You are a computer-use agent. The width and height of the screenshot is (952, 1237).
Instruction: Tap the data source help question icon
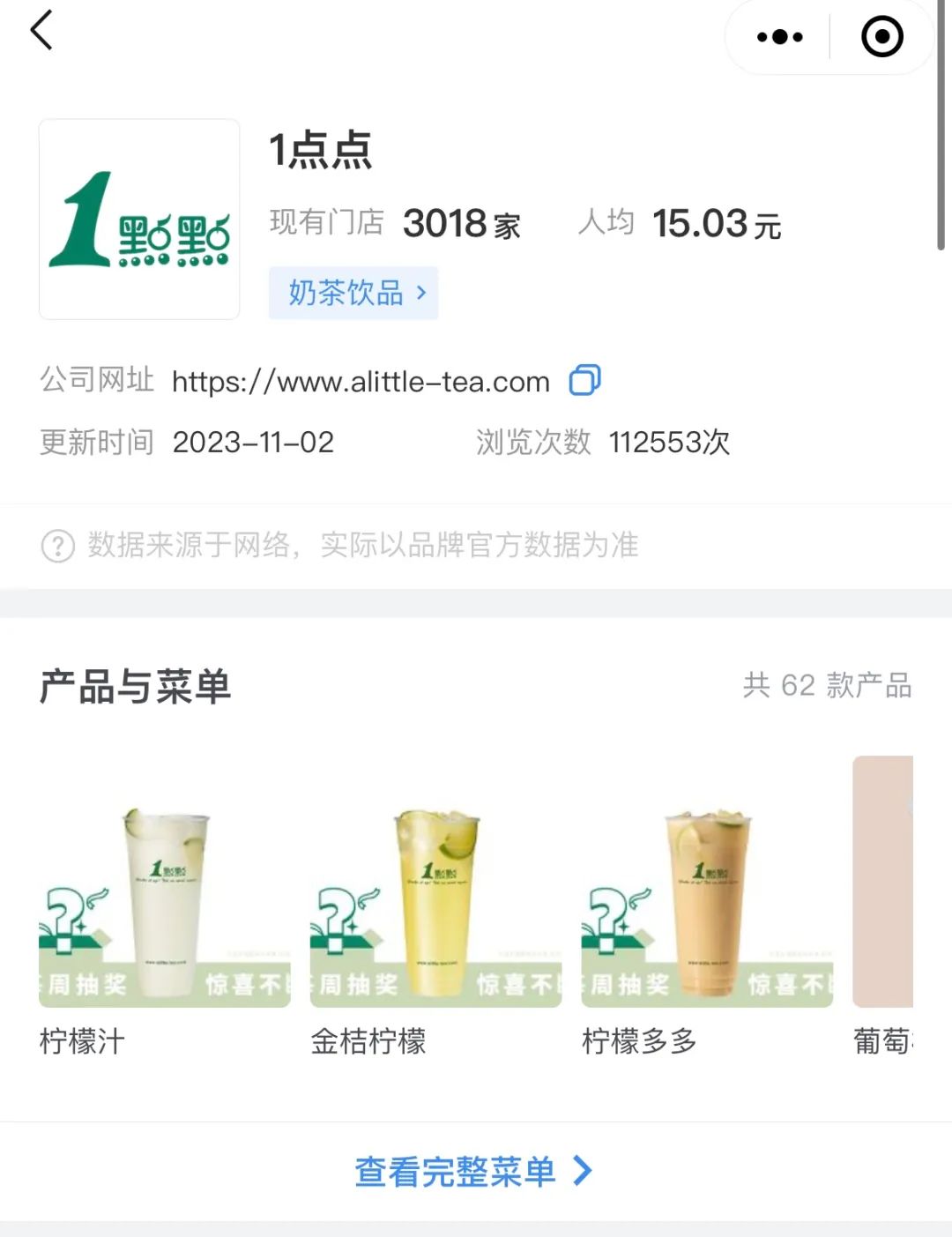tap(58, 546)
